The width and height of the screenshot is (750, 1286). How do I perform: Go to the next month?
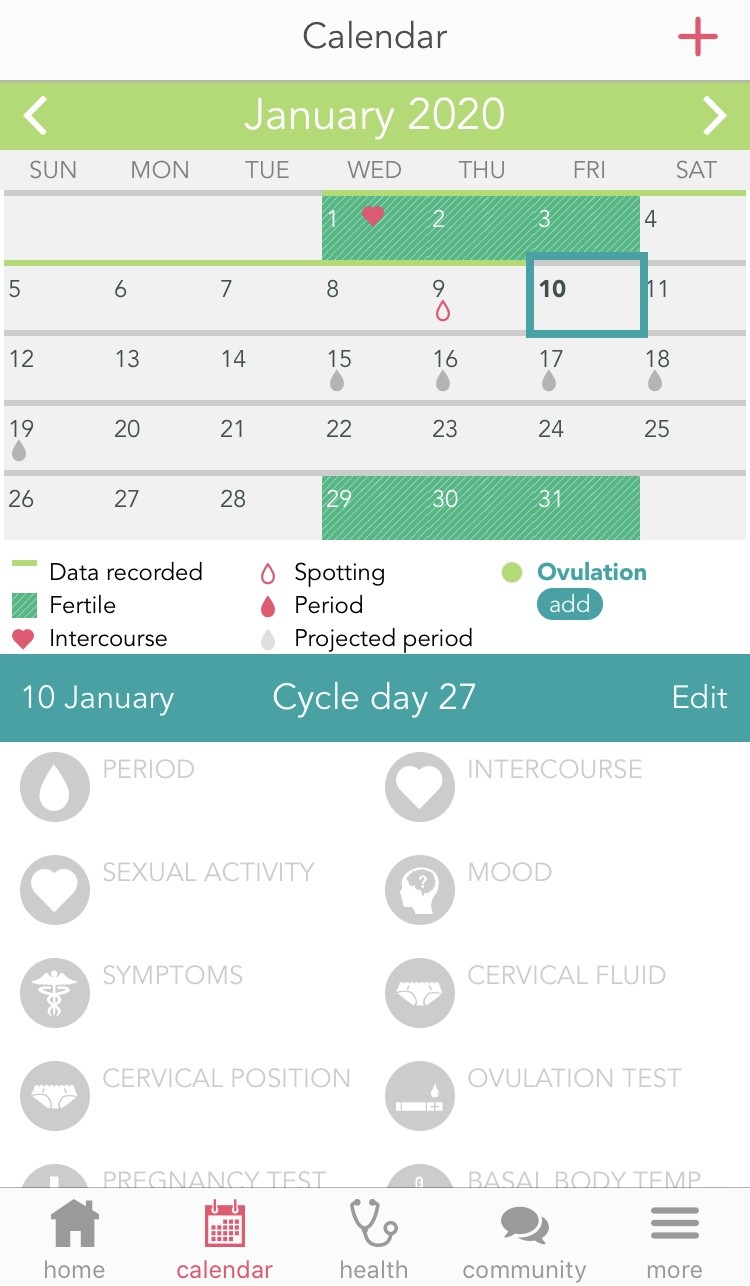tap(714, 116)
